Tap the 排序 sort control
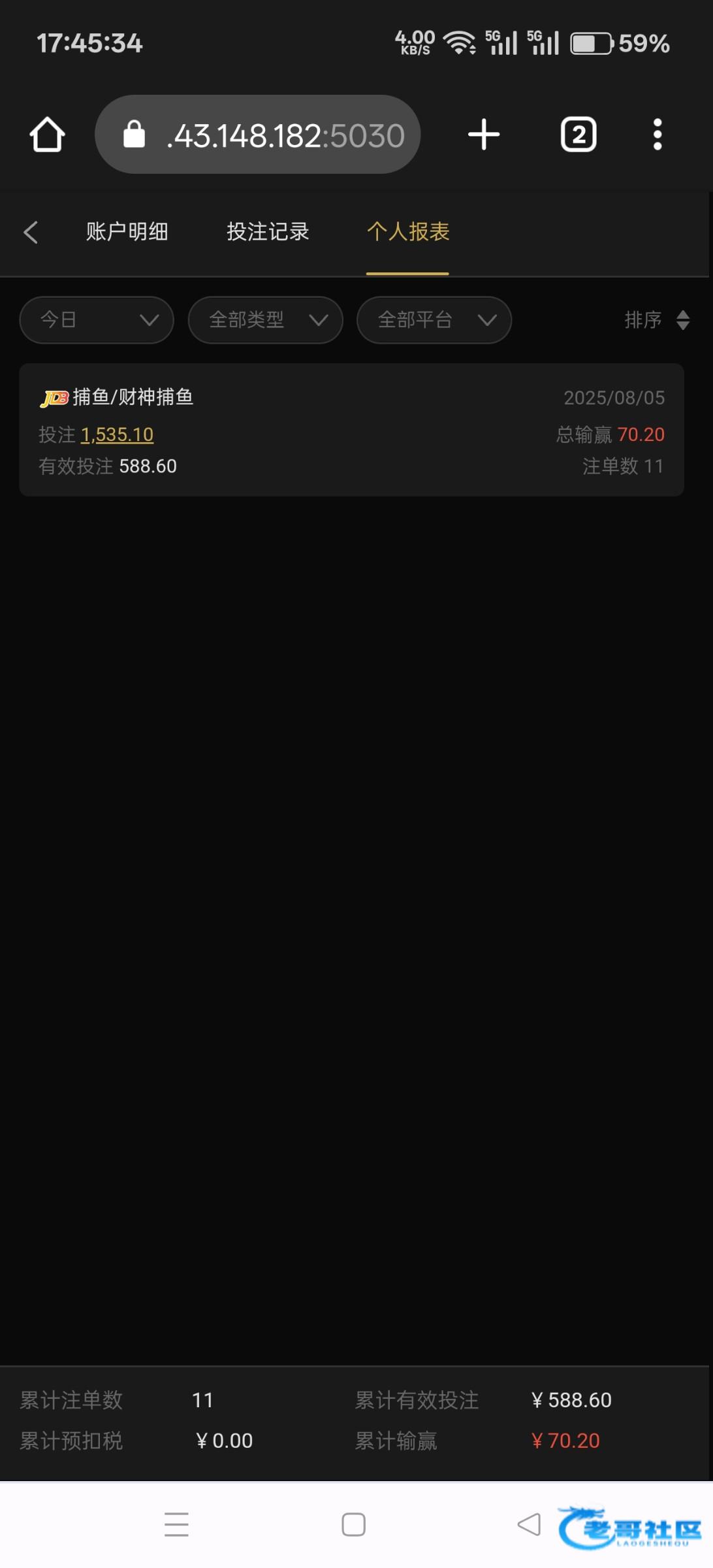 pos(657,320)
